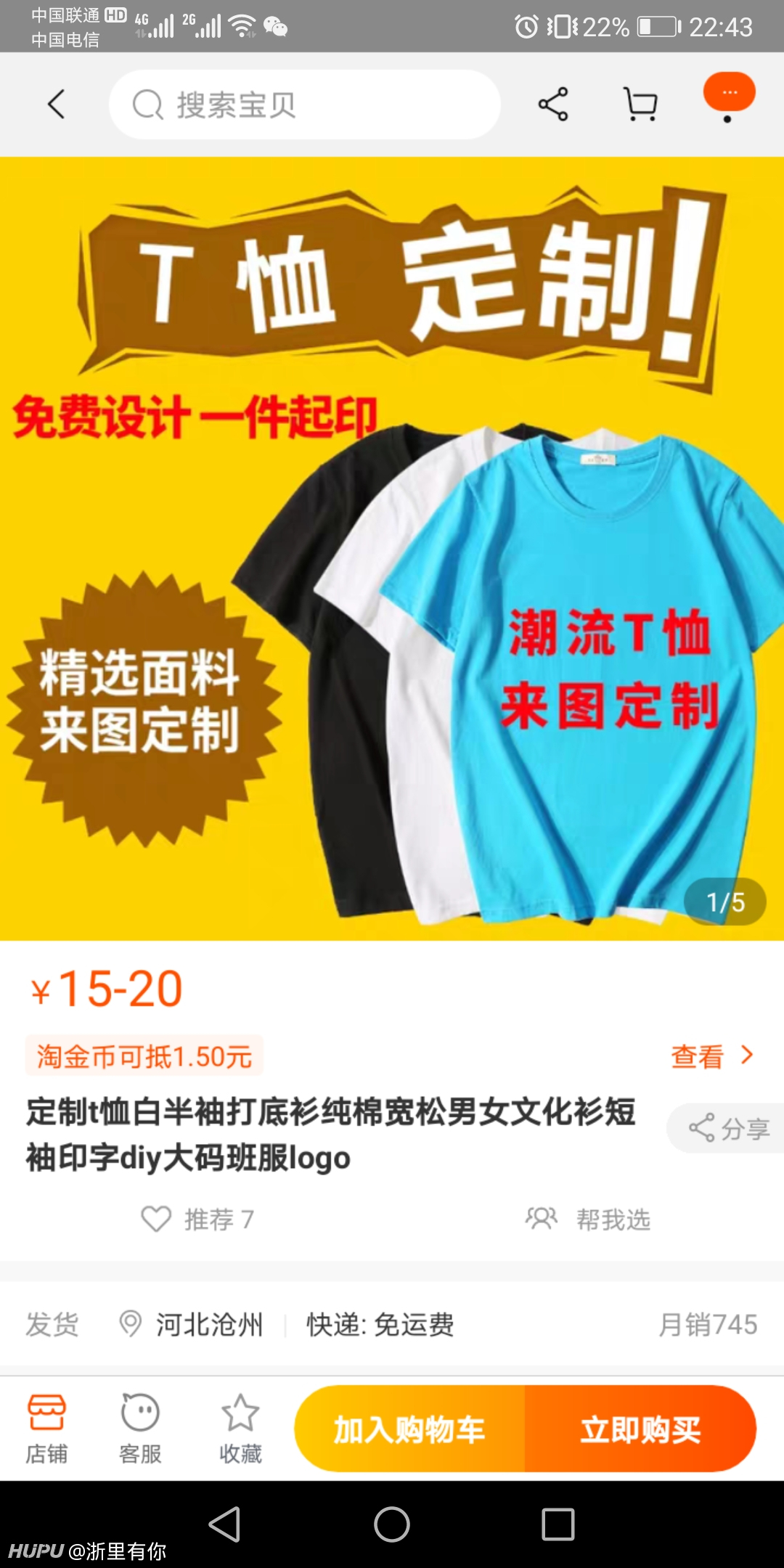
Task: Tap the 分享 button beside the title
Action: tap(727, 1128)
